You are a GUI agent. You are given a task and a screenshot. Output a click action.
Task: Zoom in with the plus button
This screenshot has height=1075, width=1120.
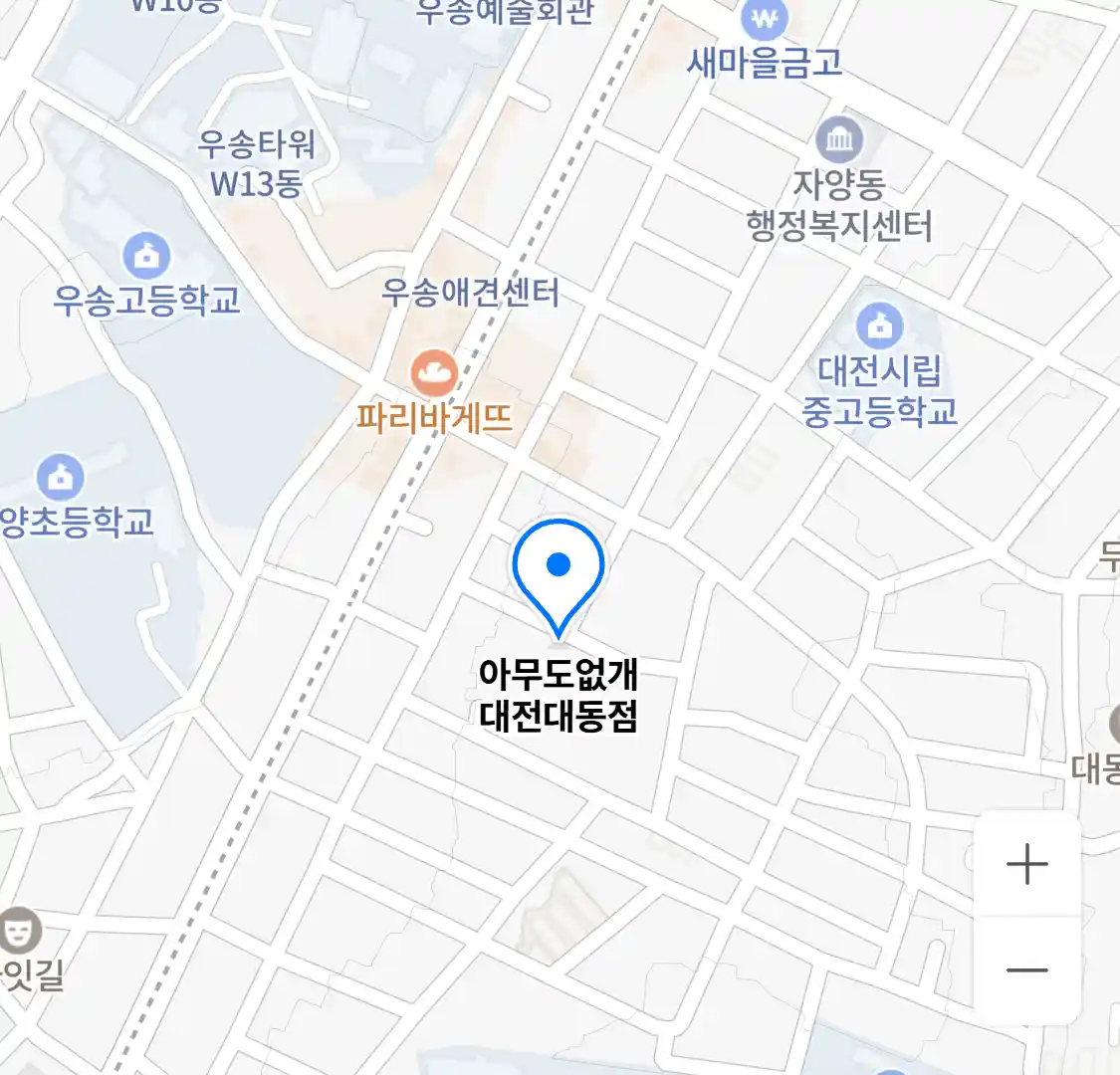click(x=1026, y=864)
